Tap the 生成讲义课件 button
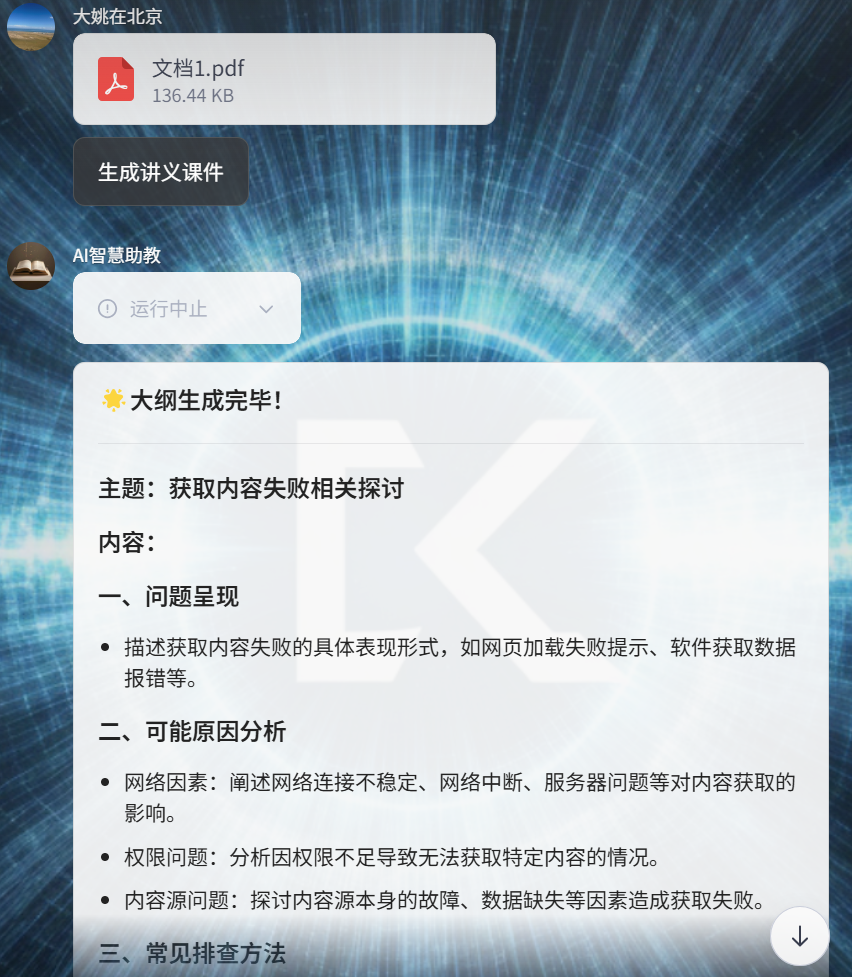 [160, 172]
